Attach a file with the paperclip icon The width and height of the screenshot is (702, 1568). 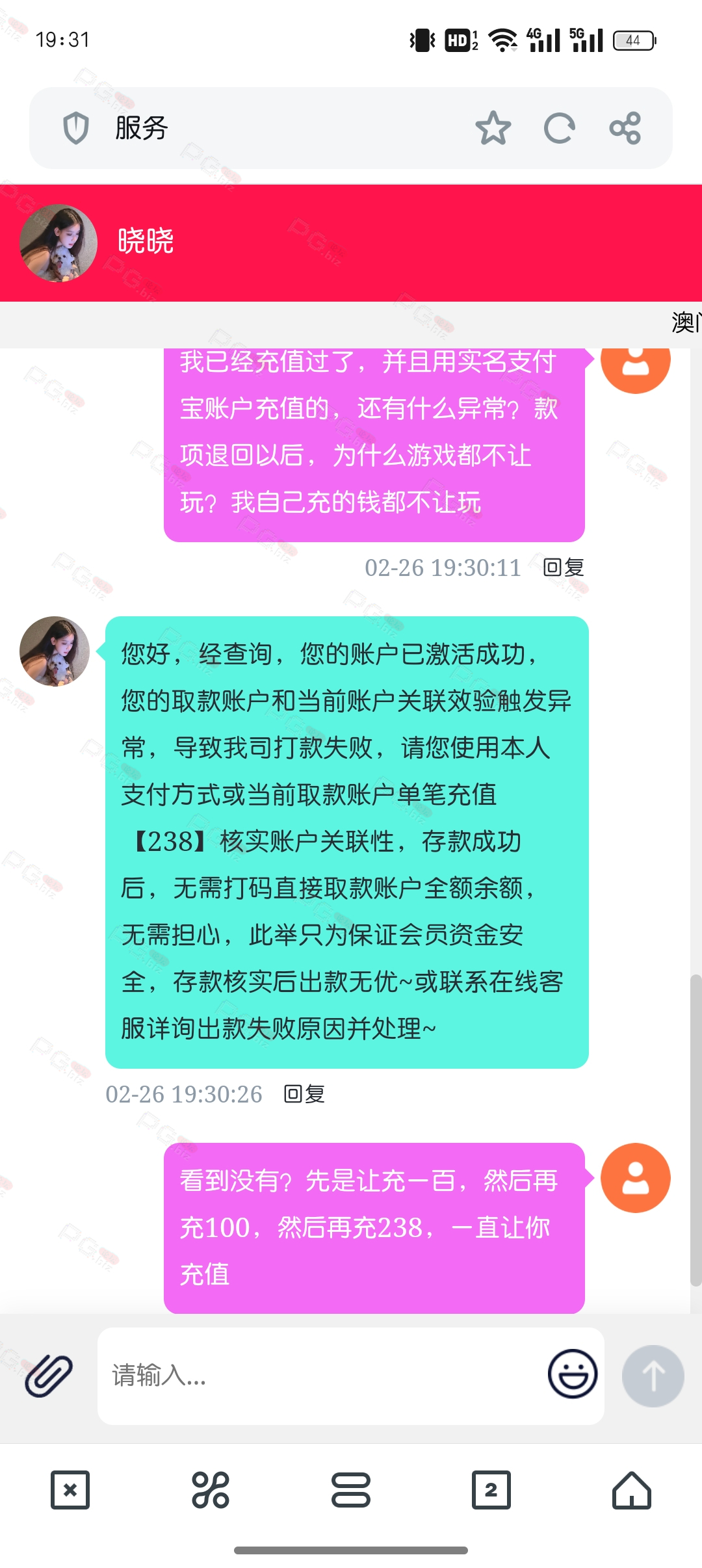pos(49,1376)
